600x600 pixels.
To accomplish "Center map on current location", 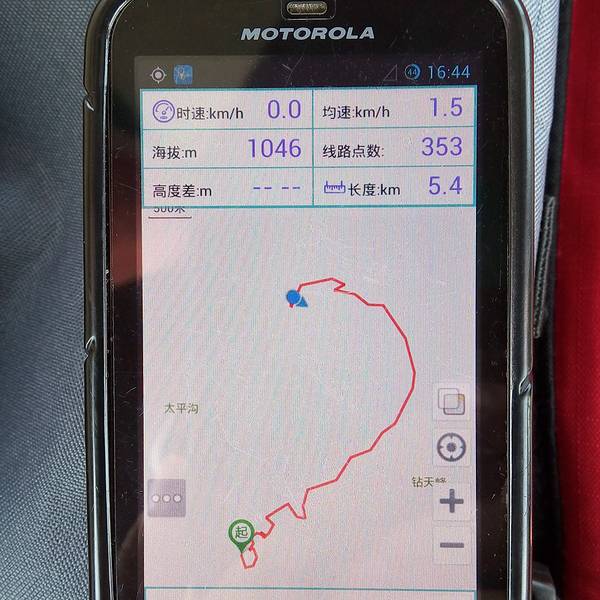I will coord(452,448).
